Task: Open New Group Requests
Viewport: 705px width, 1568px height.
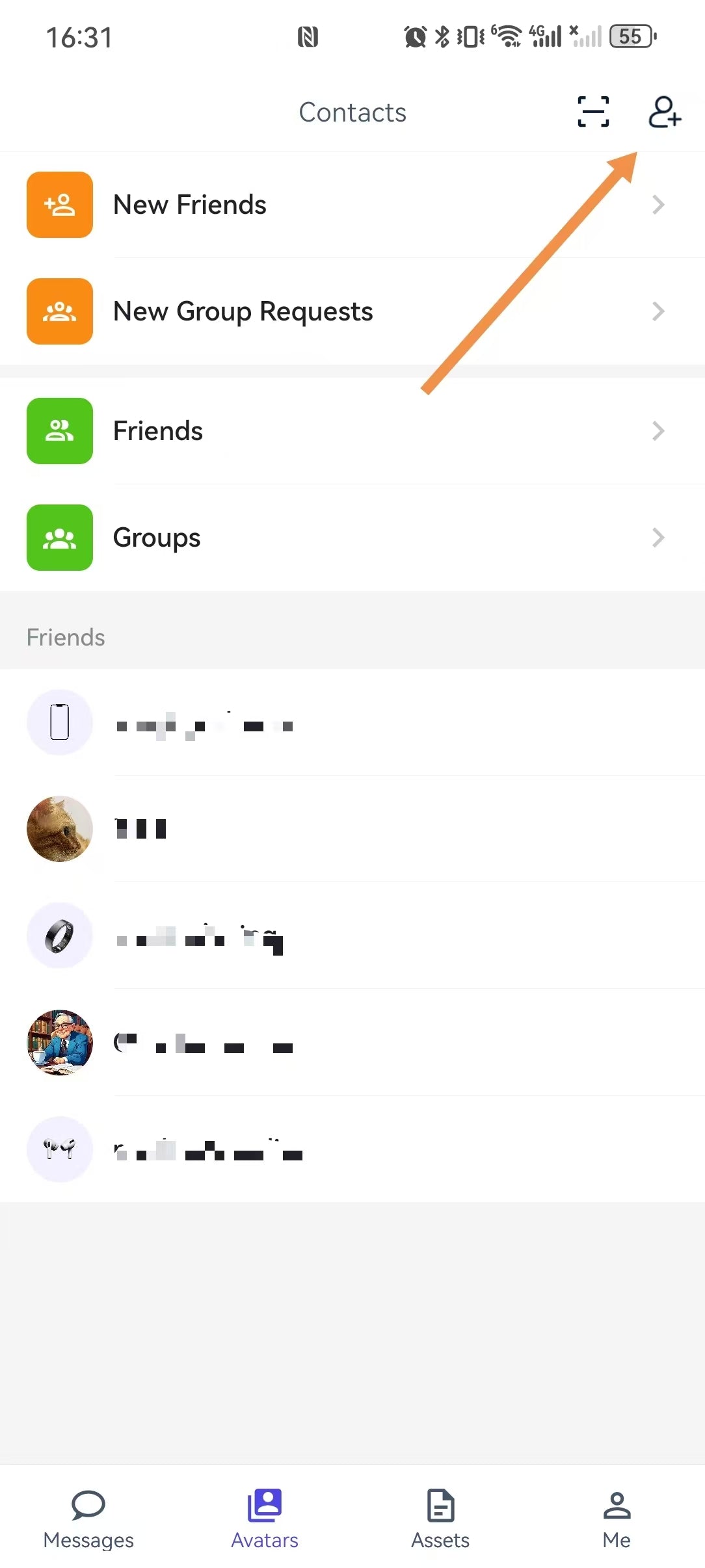Action: point(352,311)
